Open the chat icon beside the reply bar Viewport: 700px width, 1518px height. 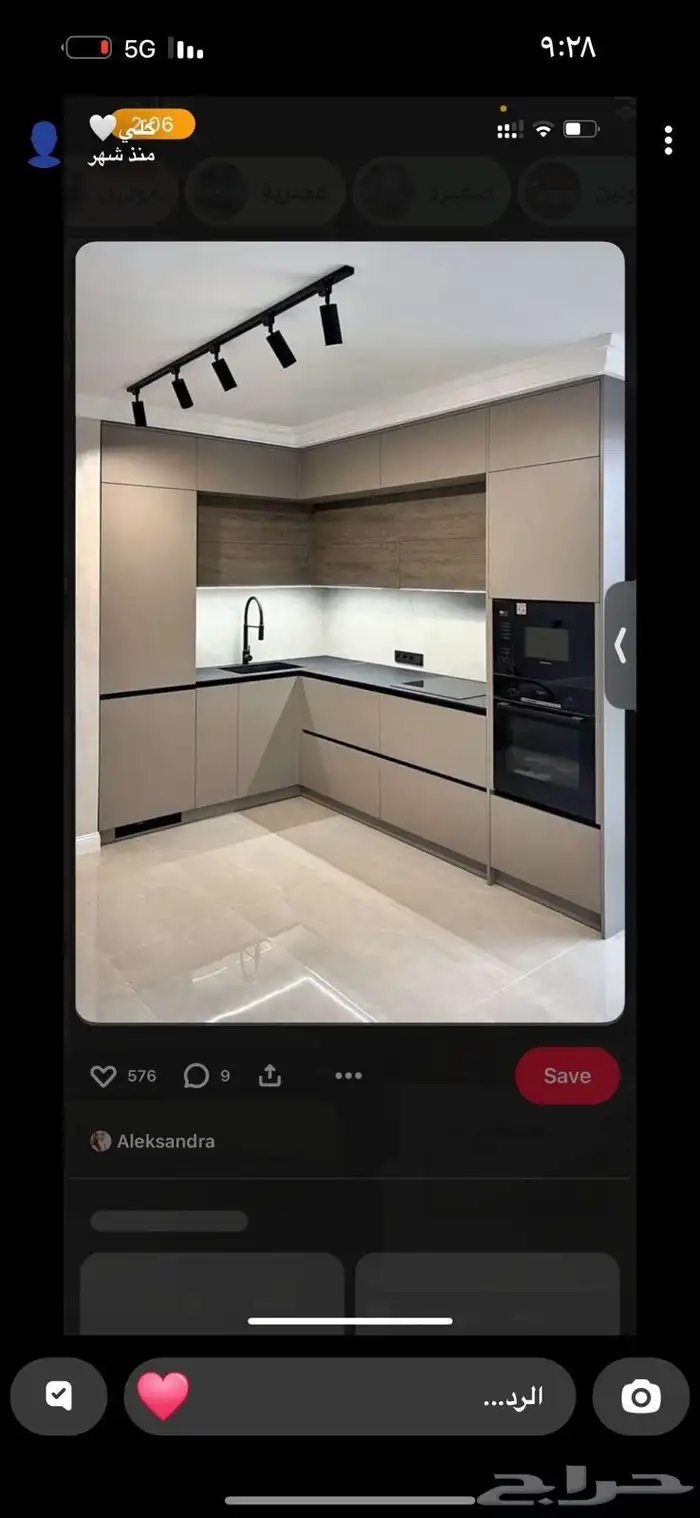(x=59, y=1396)
